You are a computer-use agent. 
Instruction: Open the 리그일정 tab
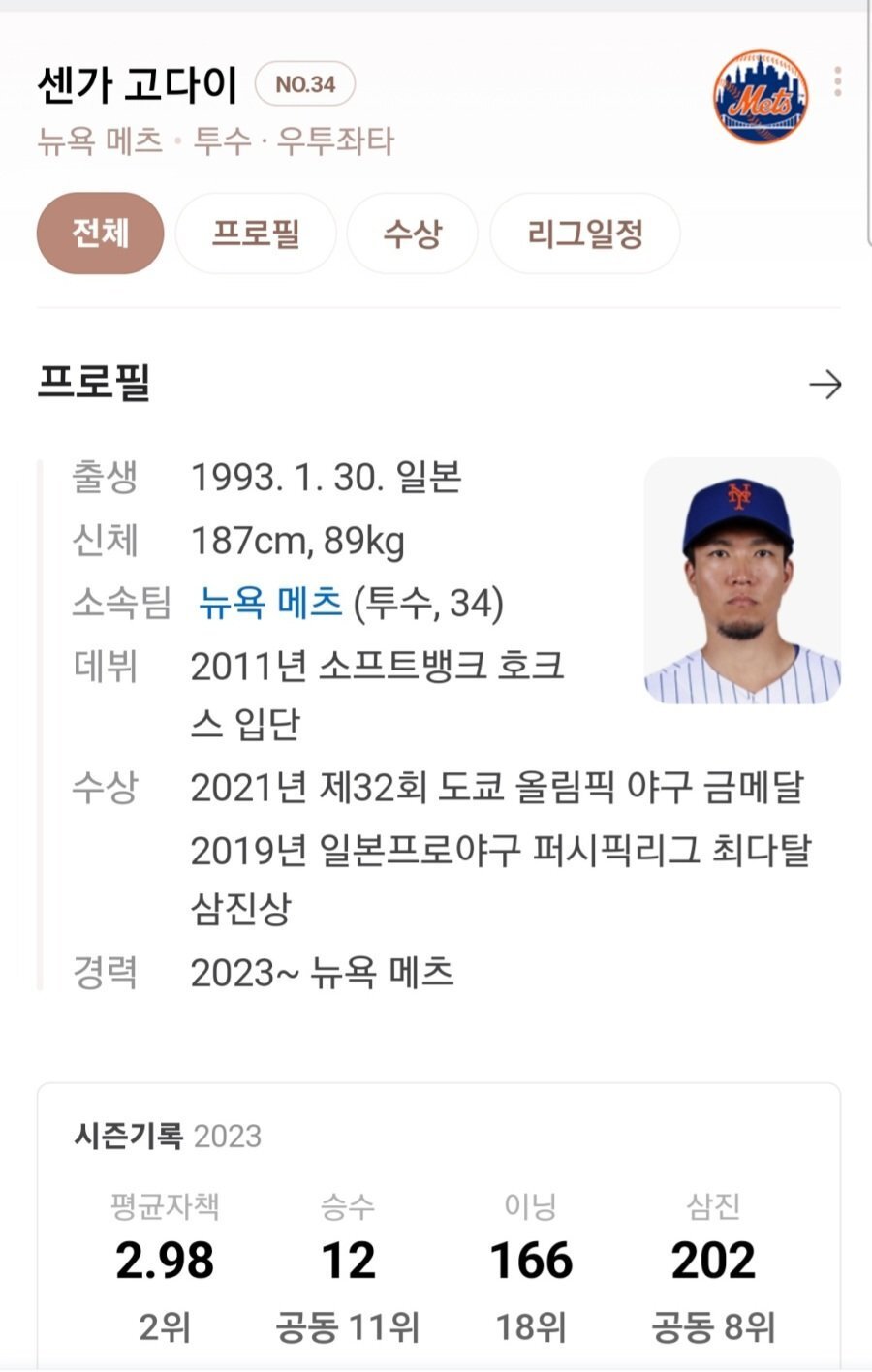click(x=584, y=234)
